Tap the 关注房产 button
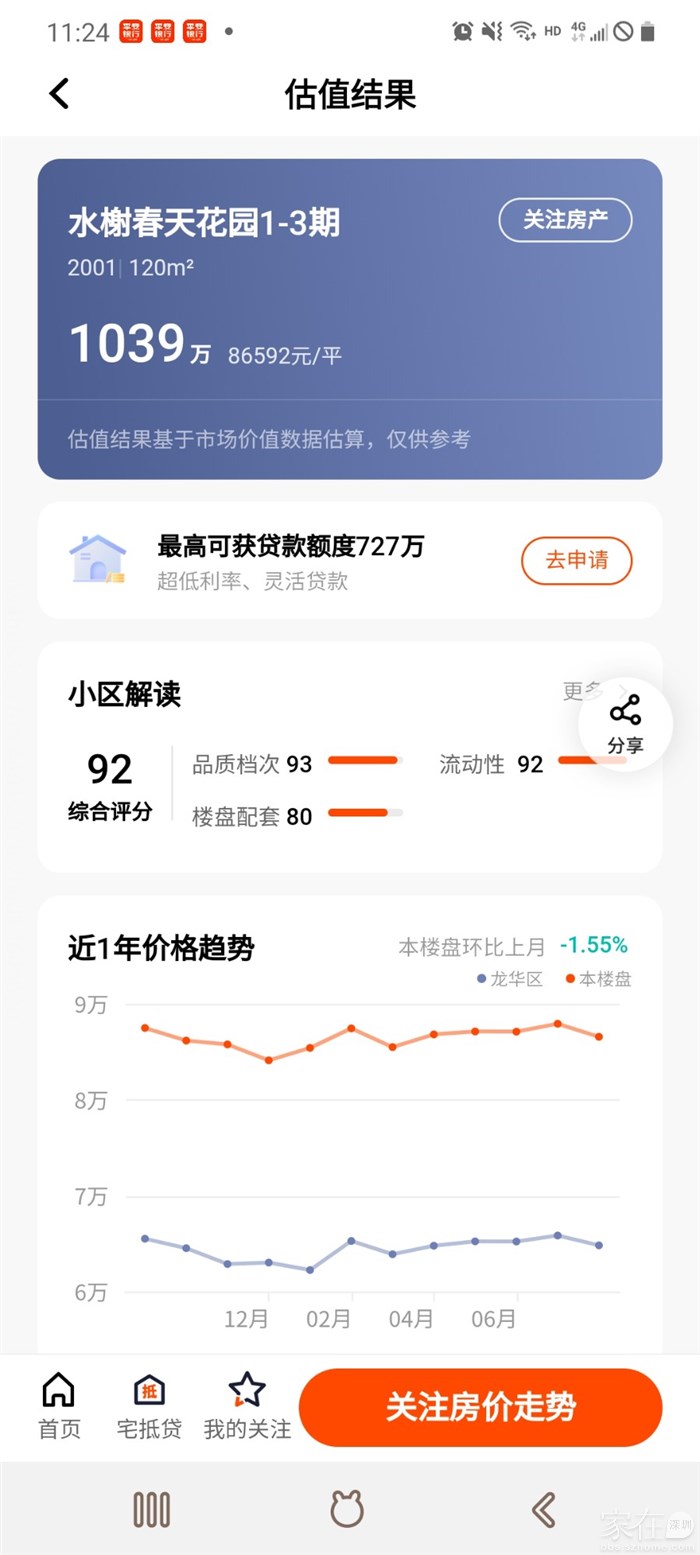 565,220
